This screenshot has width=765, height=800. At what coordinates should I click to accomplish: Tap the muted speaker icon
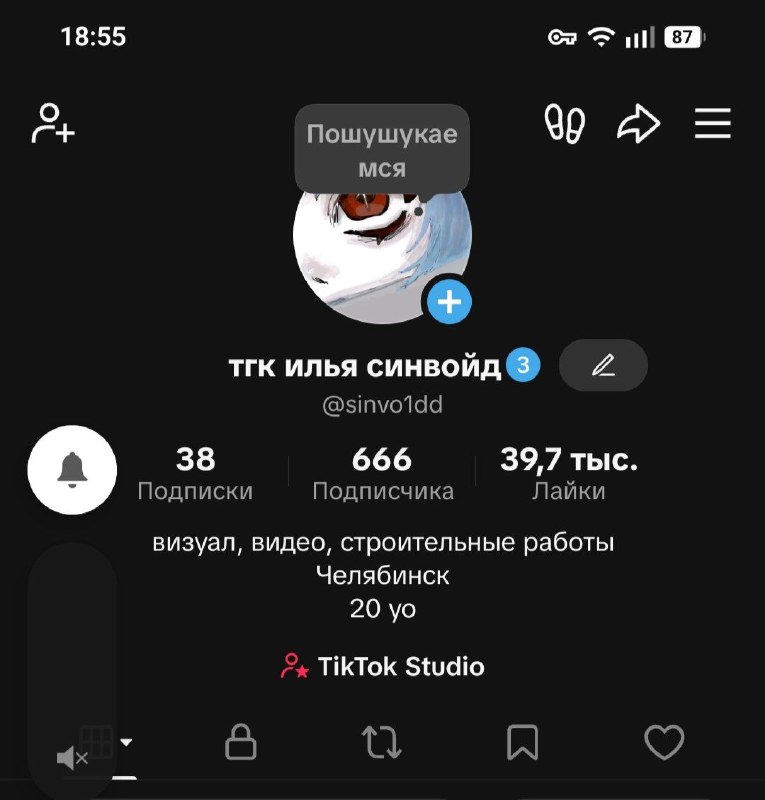(72, 758)
